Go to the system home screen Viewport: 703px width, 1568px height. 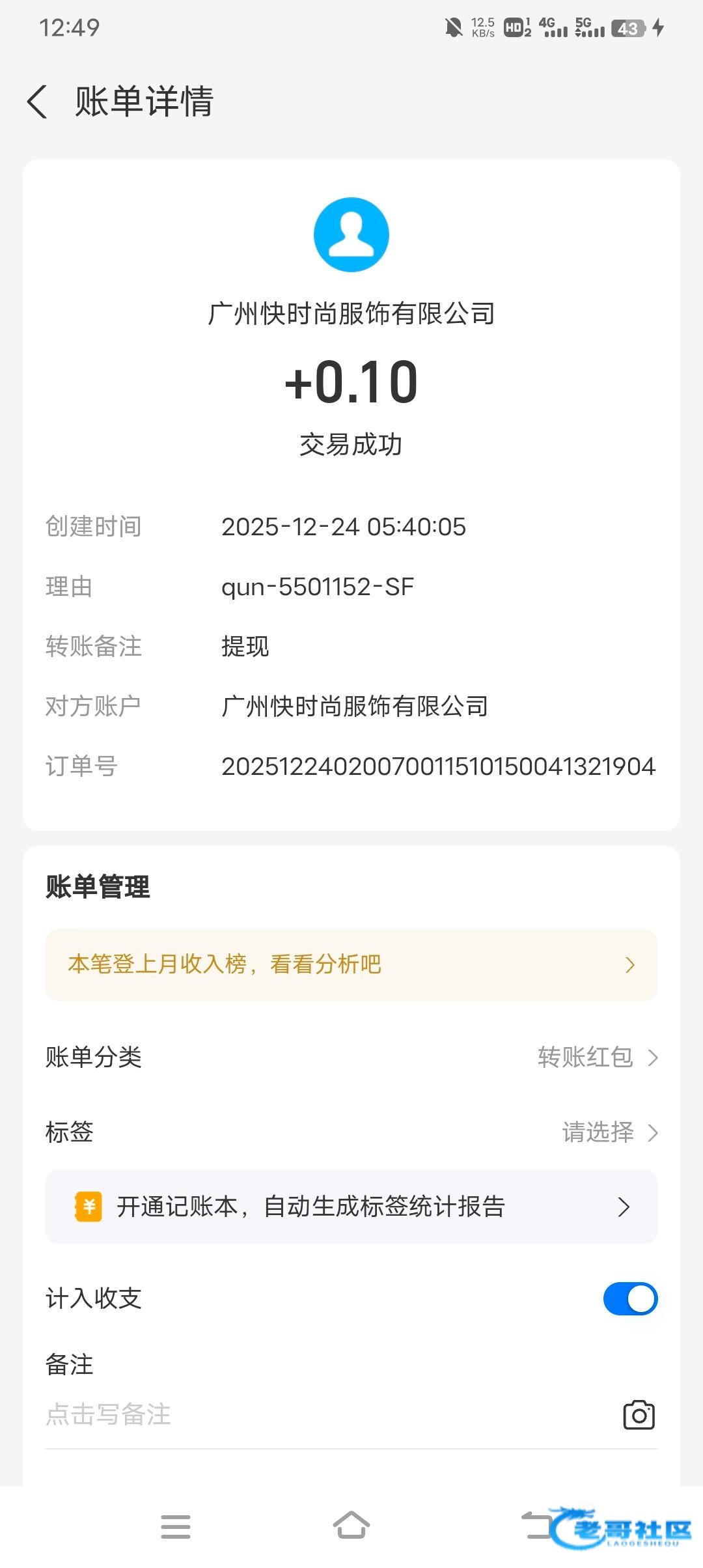point(351,1526)
